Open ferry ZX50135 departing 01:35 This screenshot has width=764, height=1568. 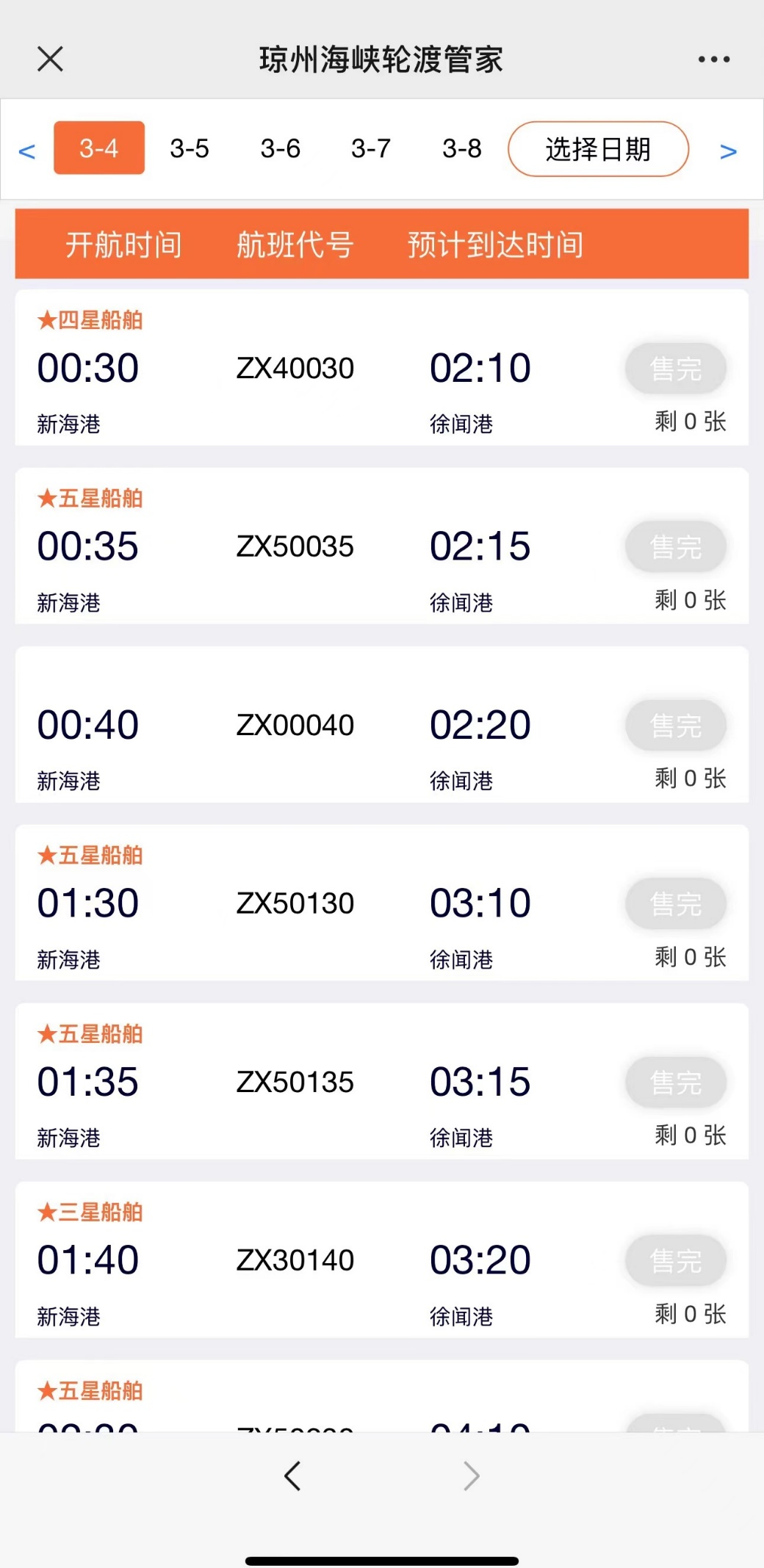pos(295,1082)
